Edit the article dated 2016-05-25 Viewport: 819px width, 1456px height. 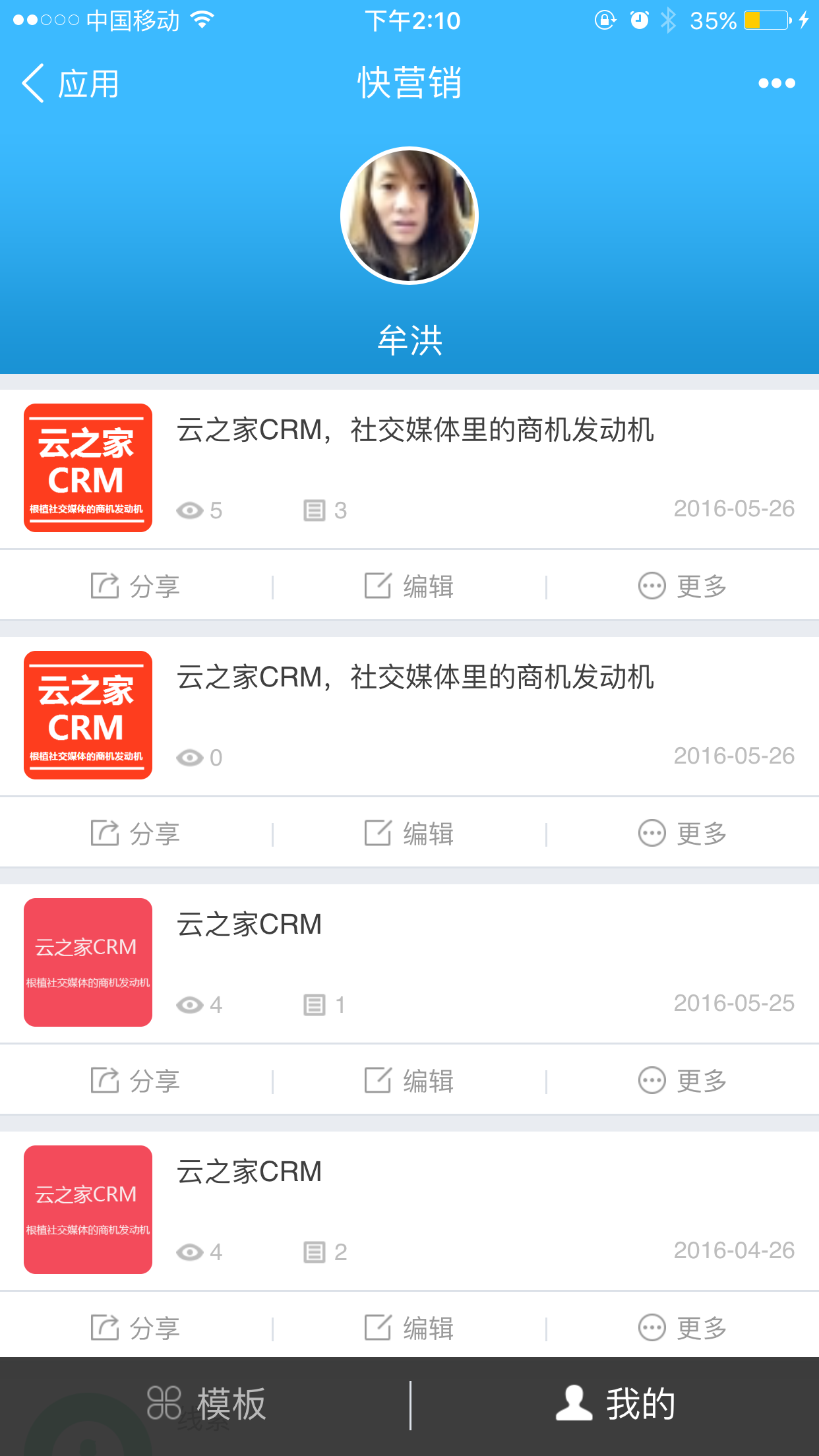409,1081
